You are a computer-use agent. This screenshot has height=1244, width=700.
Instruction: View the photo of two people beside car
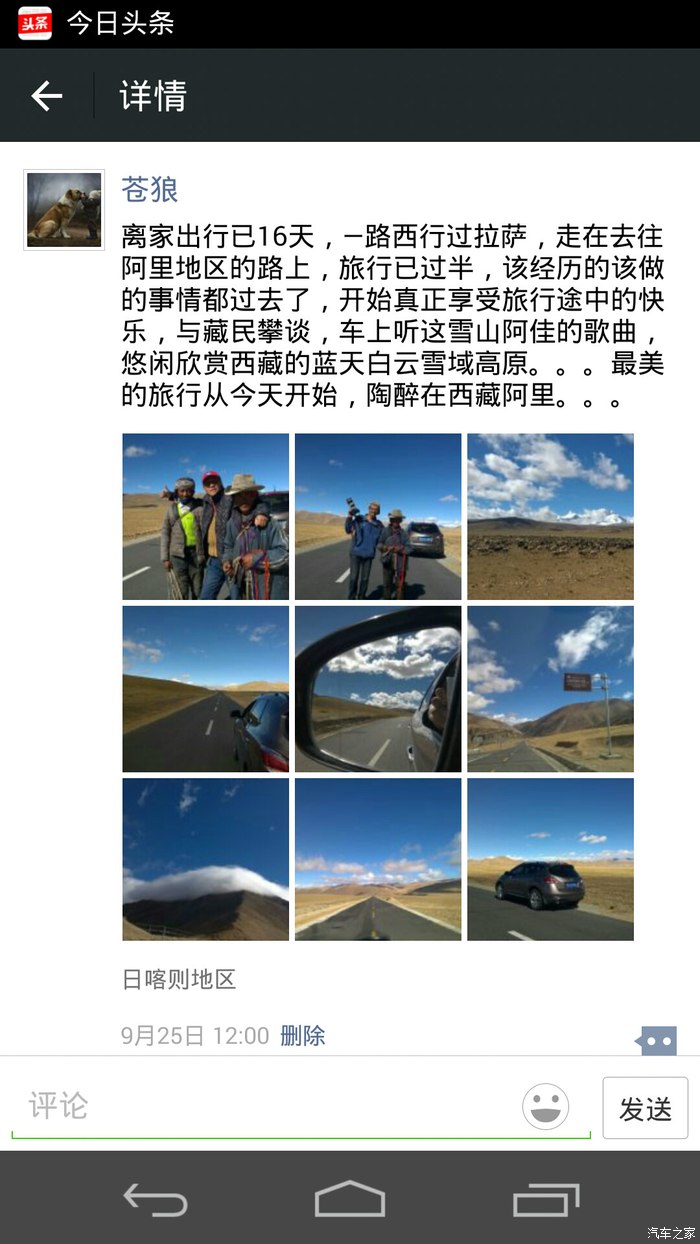click(378, 516)
